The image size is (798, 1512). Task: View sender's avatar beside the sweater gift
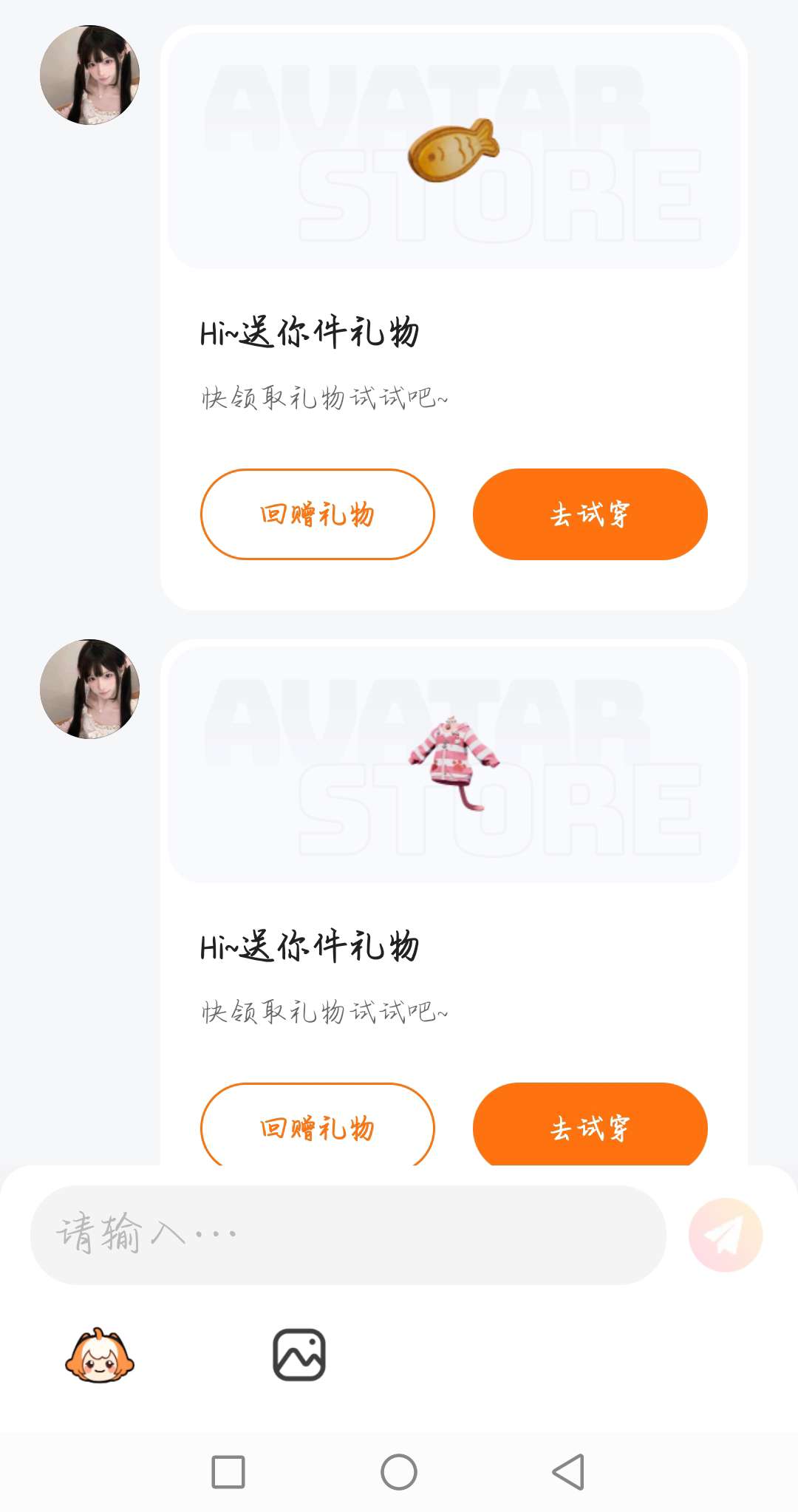click(x=89, y=689)
